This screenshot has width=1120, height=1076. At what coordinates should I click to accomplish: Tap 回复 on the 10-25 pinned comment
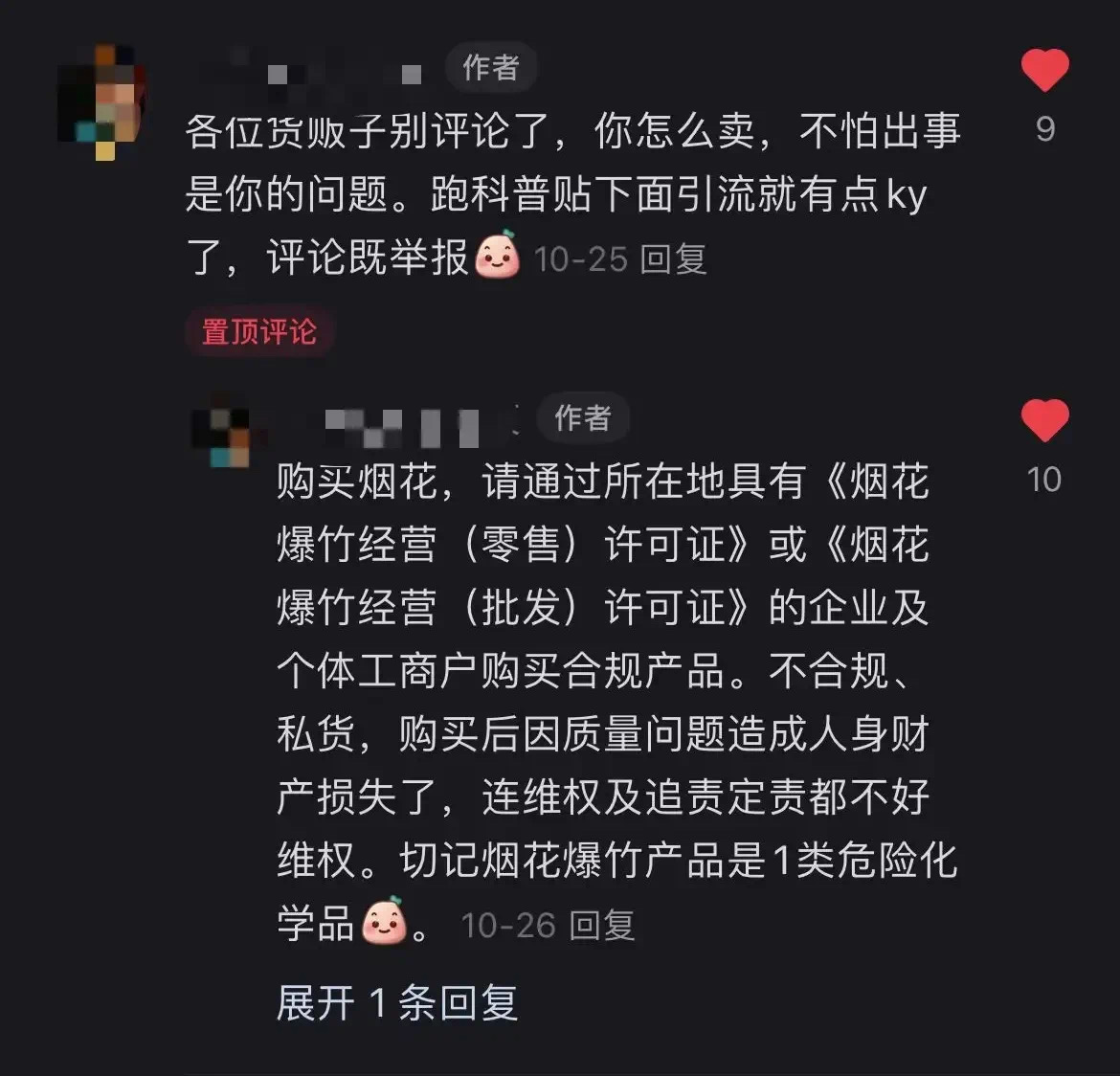673,259
